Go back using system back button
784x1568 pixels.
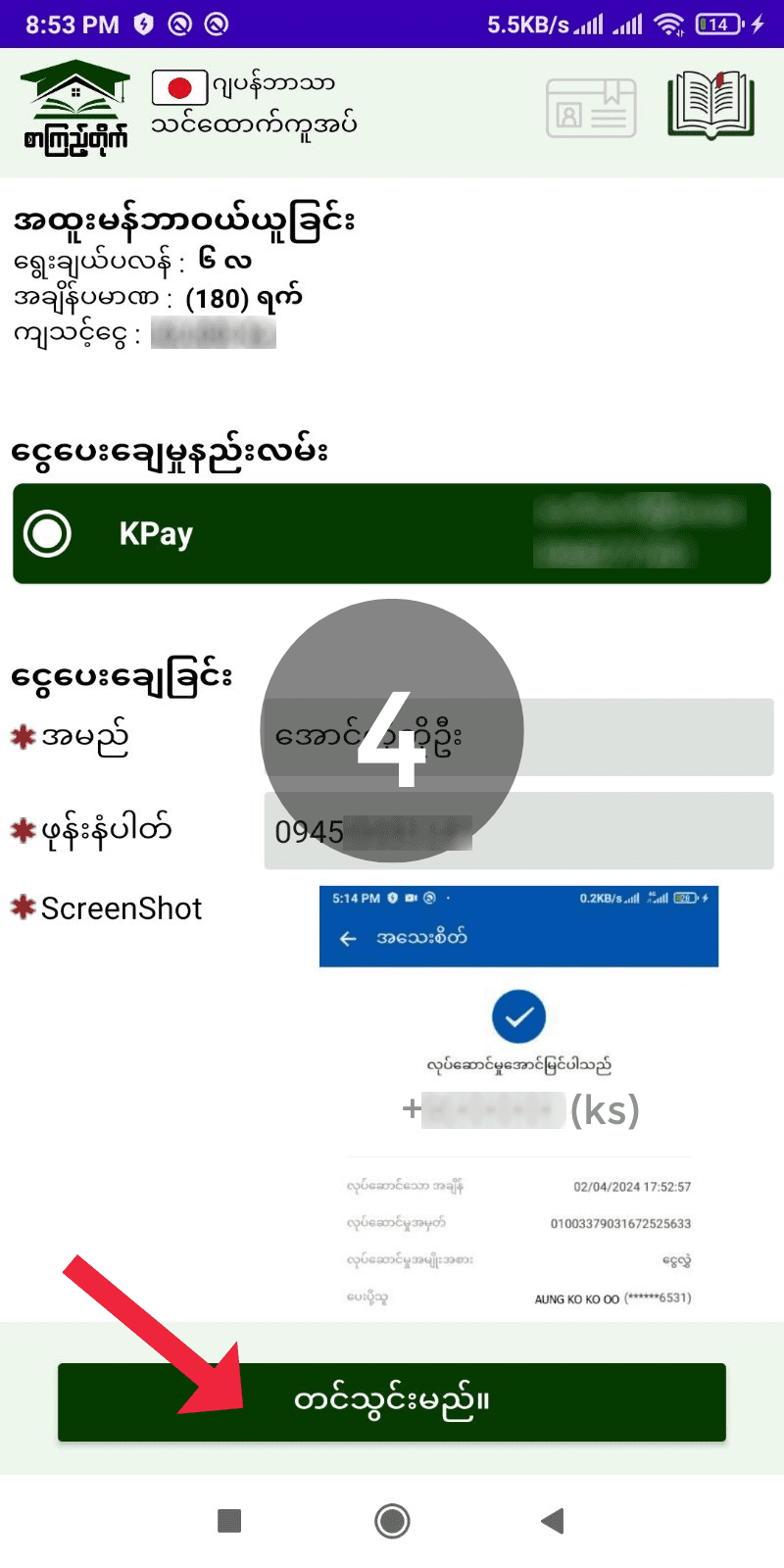pyautogui.click(x=553, y=1521)
